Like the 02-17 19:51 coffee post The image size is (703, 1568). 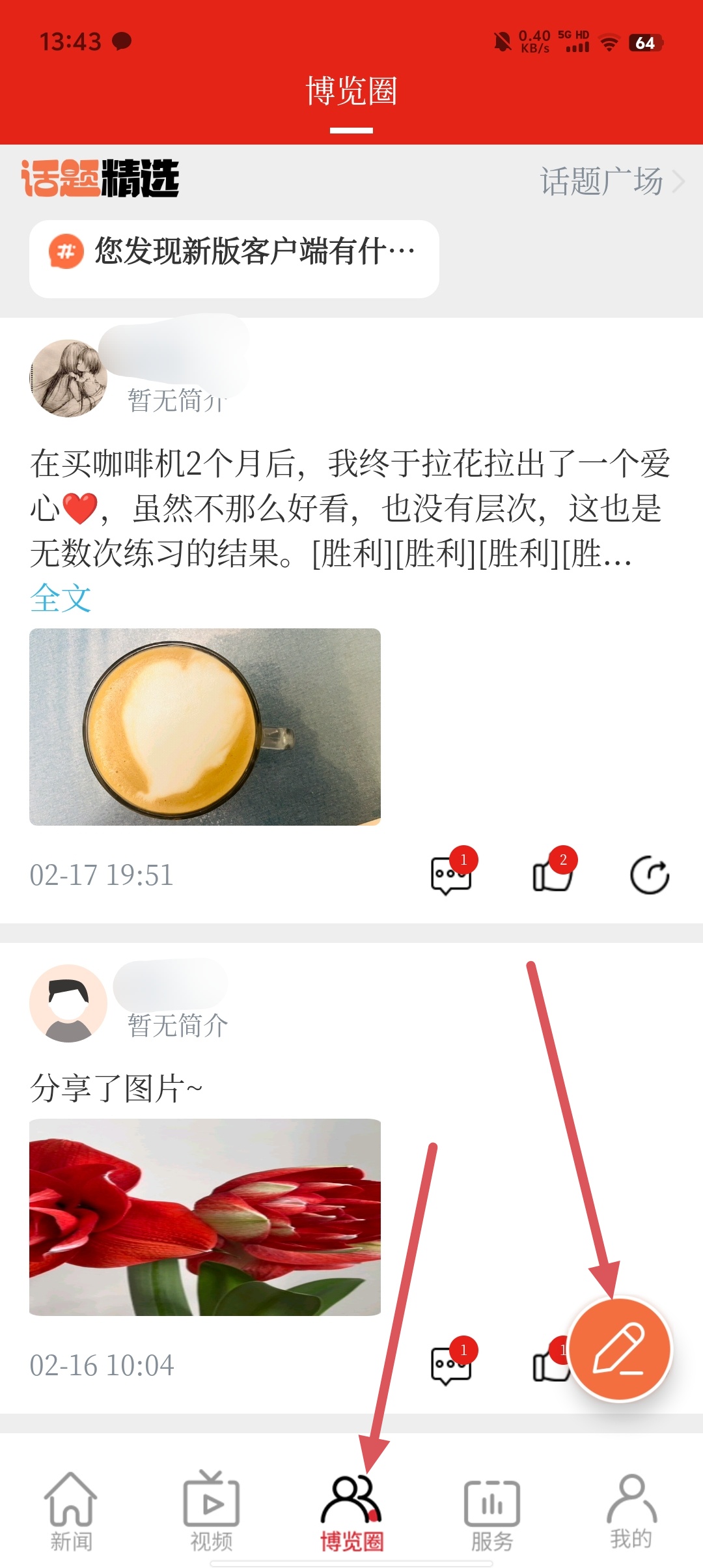[x=552, y=875]
